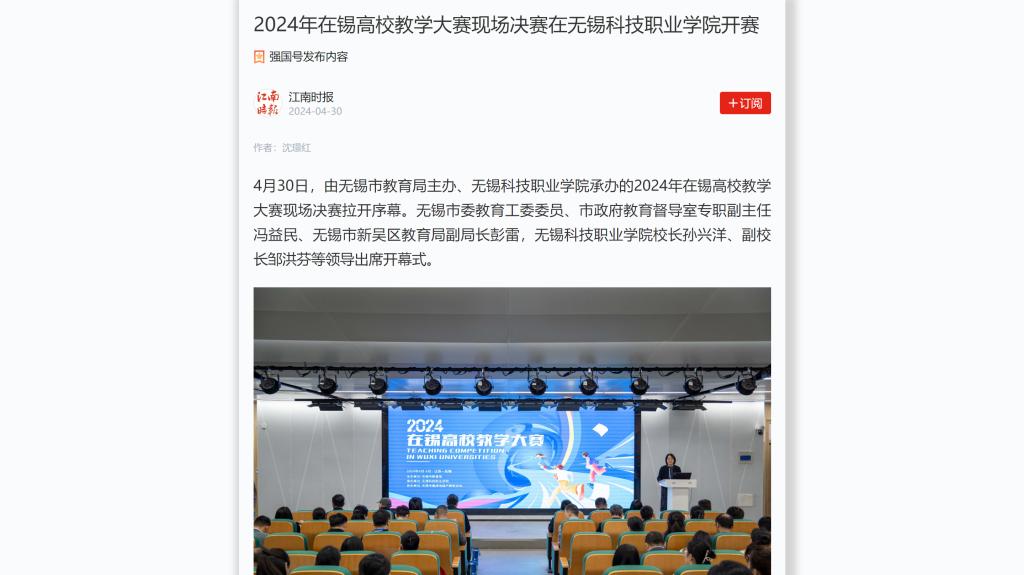Open the teaching competition photo
1024x575 pixels.
(x=511, y=430)
